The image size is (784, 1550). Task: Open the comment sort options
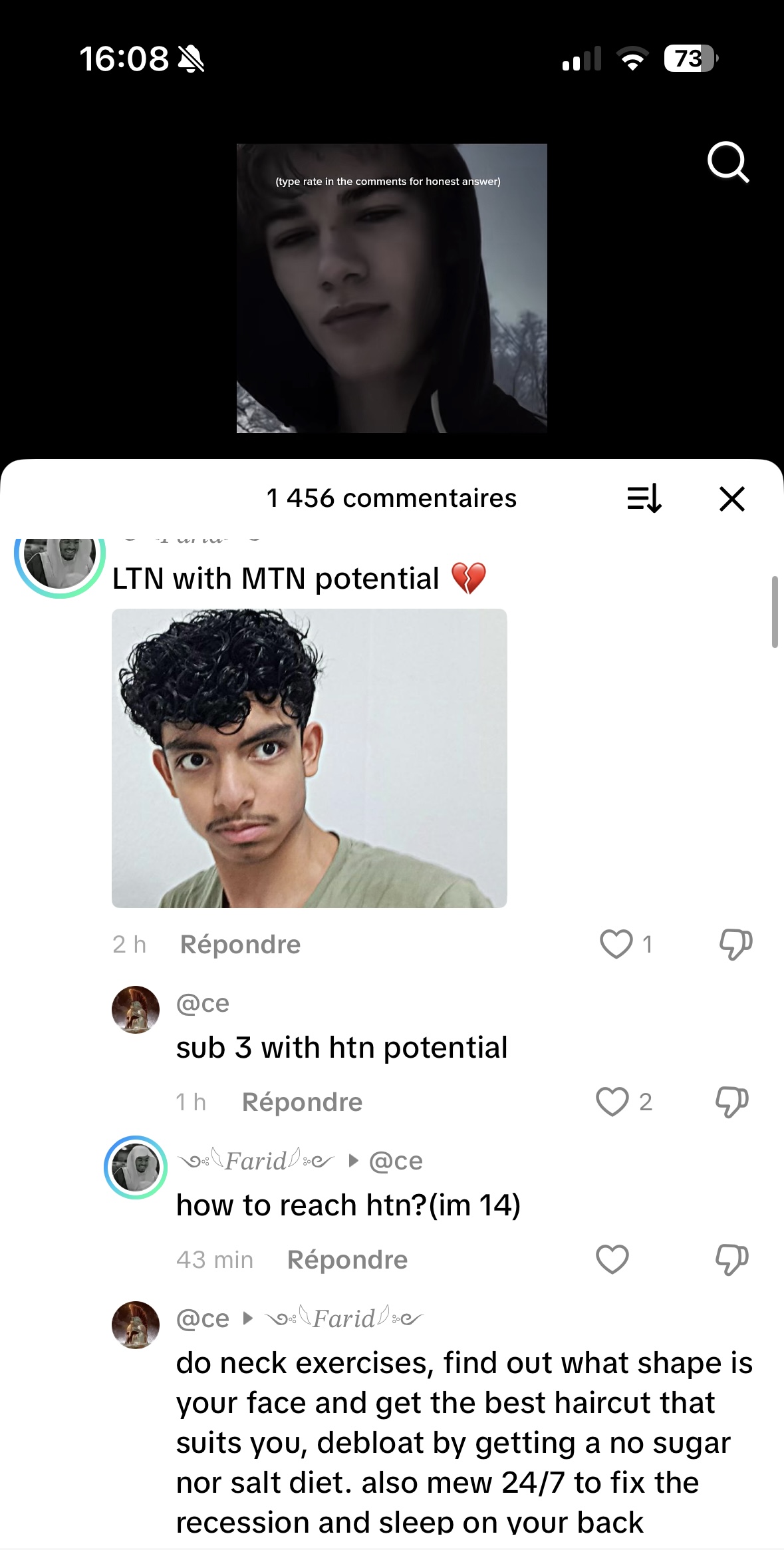(644, 498)
